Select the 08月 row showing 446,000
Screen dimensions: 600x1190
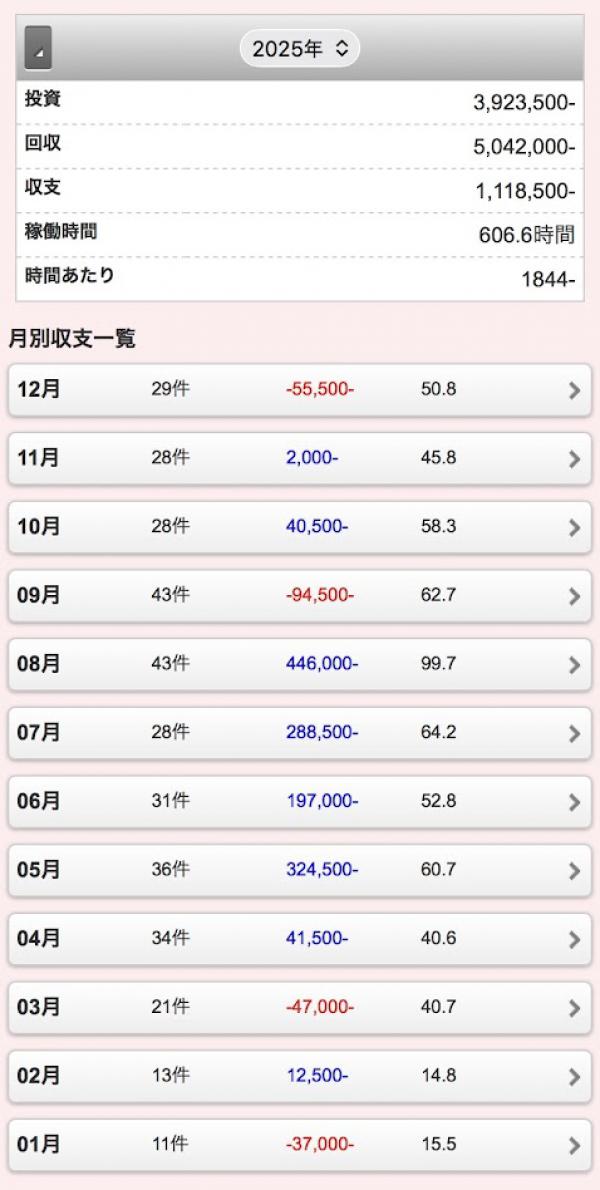pos(300,664)
